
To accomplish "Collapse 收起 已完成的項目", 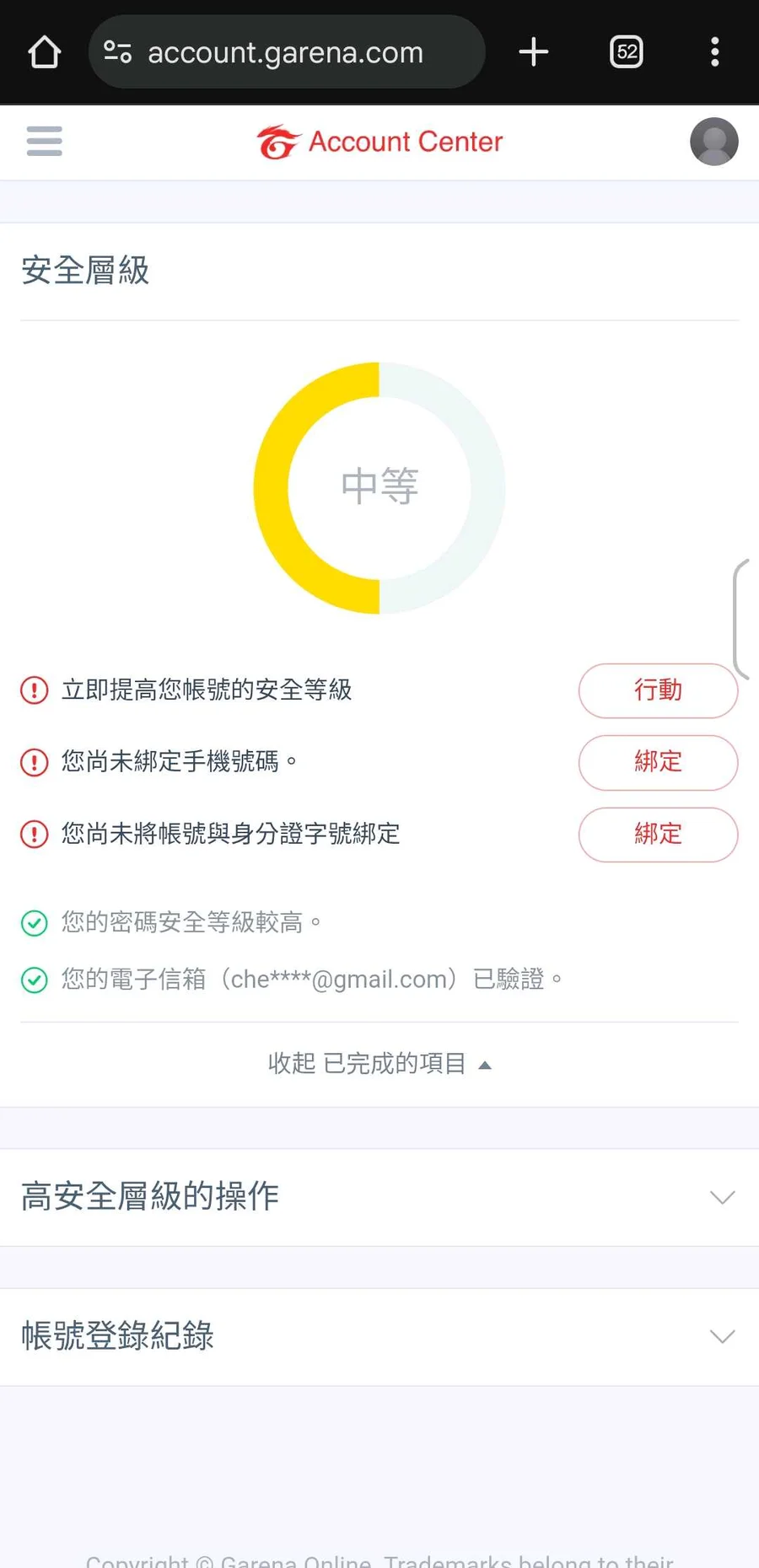I will click(379, 1064).
